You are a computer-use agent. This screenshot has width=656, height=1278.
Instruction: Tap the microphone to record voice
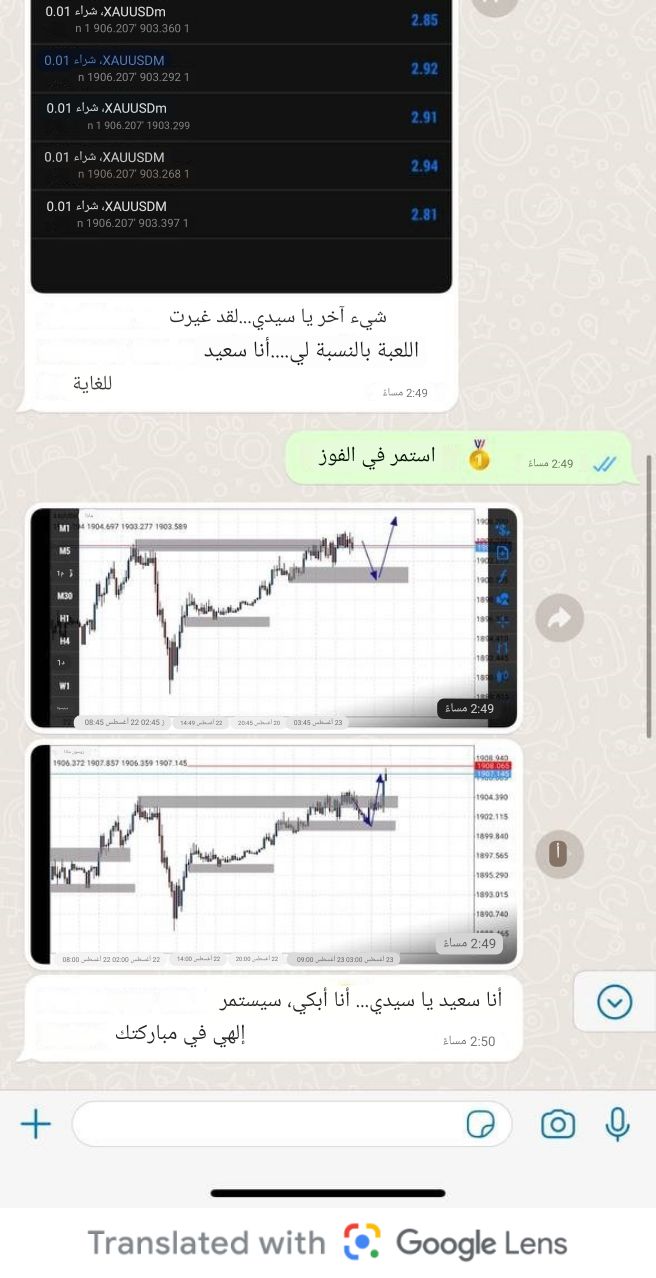pyautogui.click(x=618, y=1124)
